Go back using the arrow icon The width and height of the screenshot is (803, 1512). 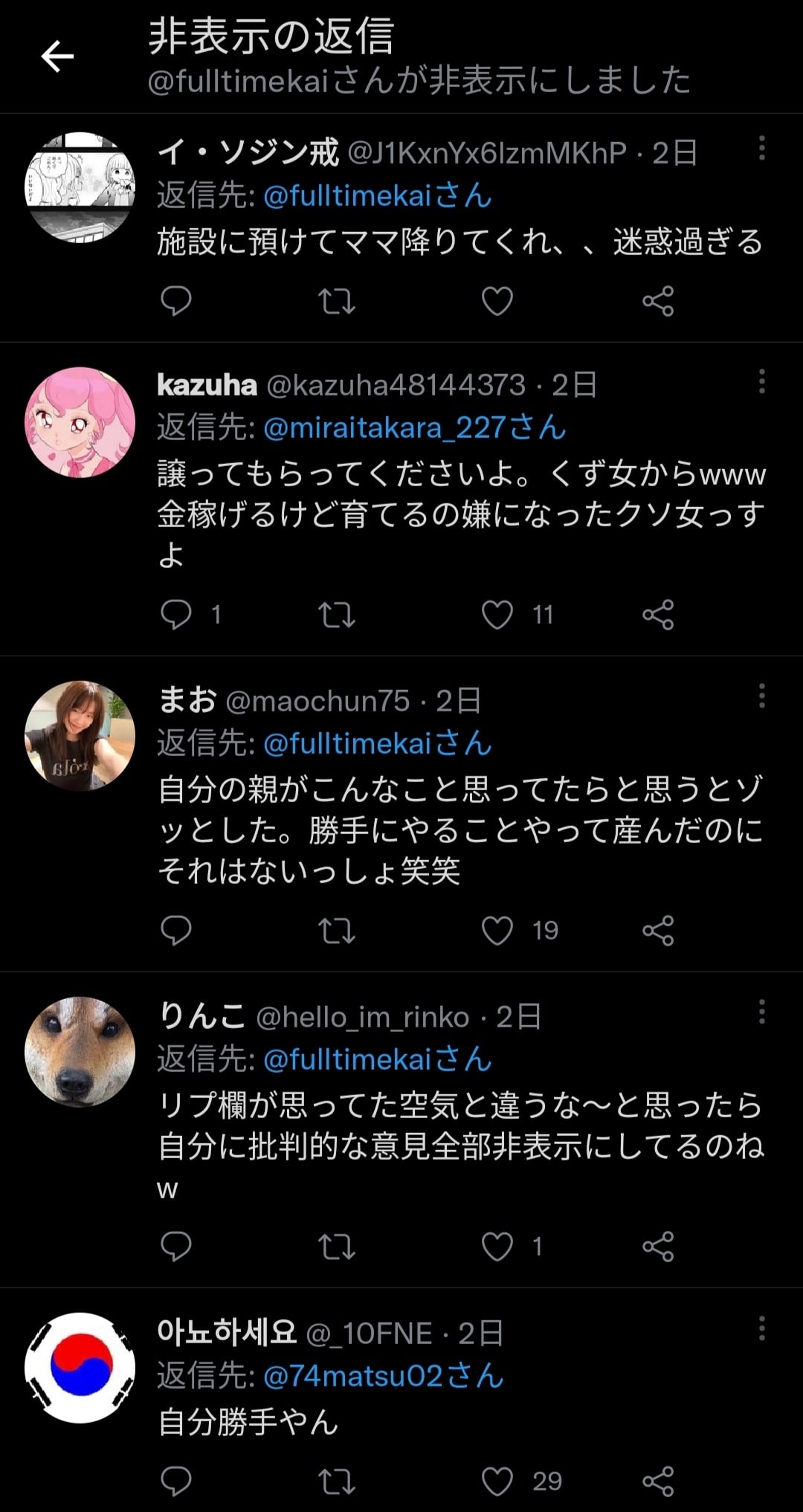click(57, 56)
